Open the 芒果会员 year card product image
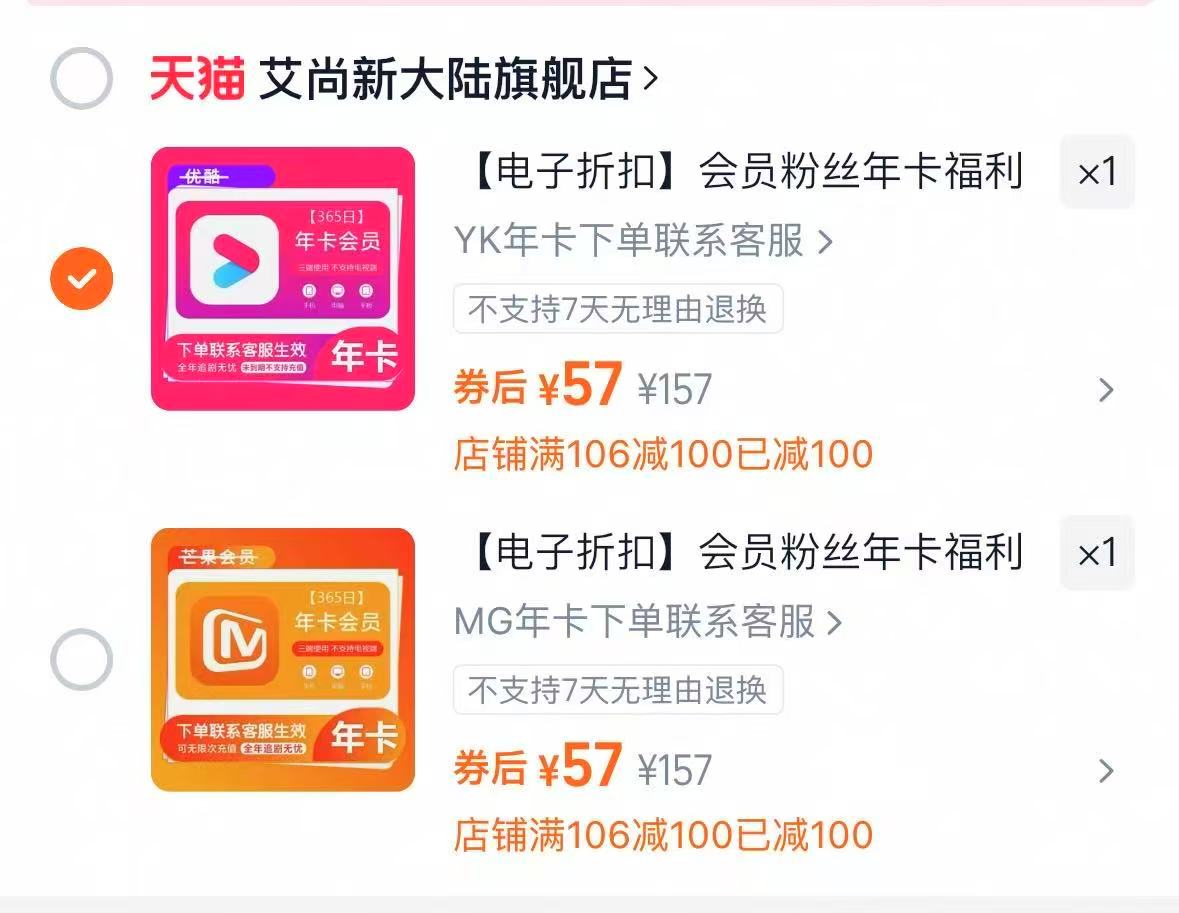Screen dimensions: 1179x913 coord(283,660)
